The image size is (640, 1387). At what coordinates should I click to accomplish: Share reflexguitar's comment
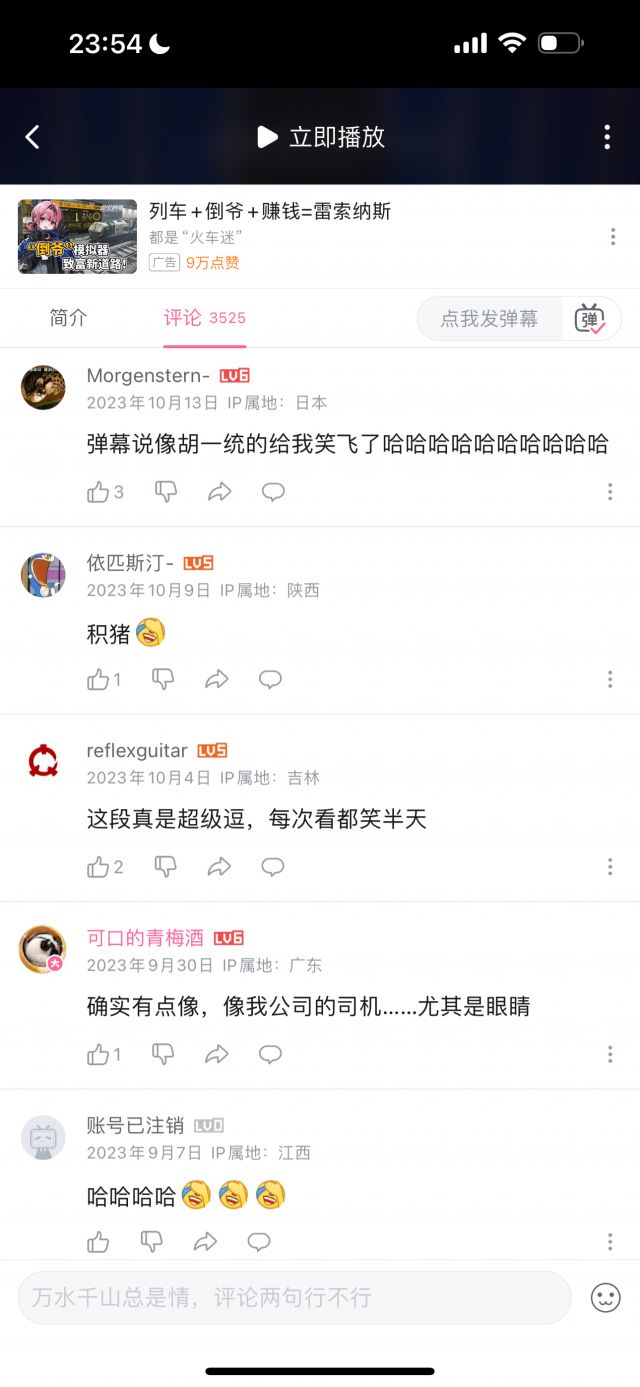[x=219, y=867]
